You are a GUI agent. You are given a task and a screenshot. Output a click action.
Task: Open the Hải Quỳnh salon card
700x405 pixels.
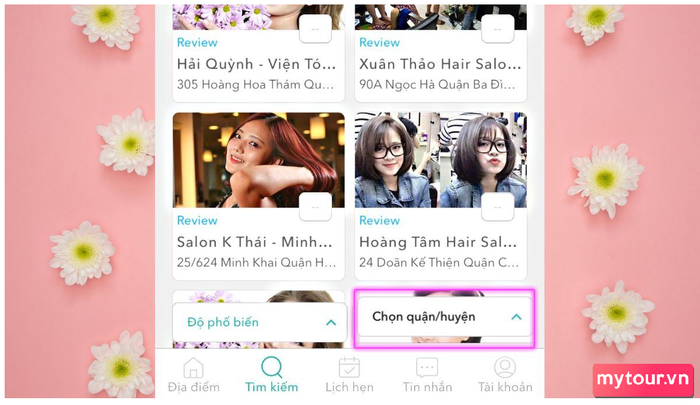point(258,64)
